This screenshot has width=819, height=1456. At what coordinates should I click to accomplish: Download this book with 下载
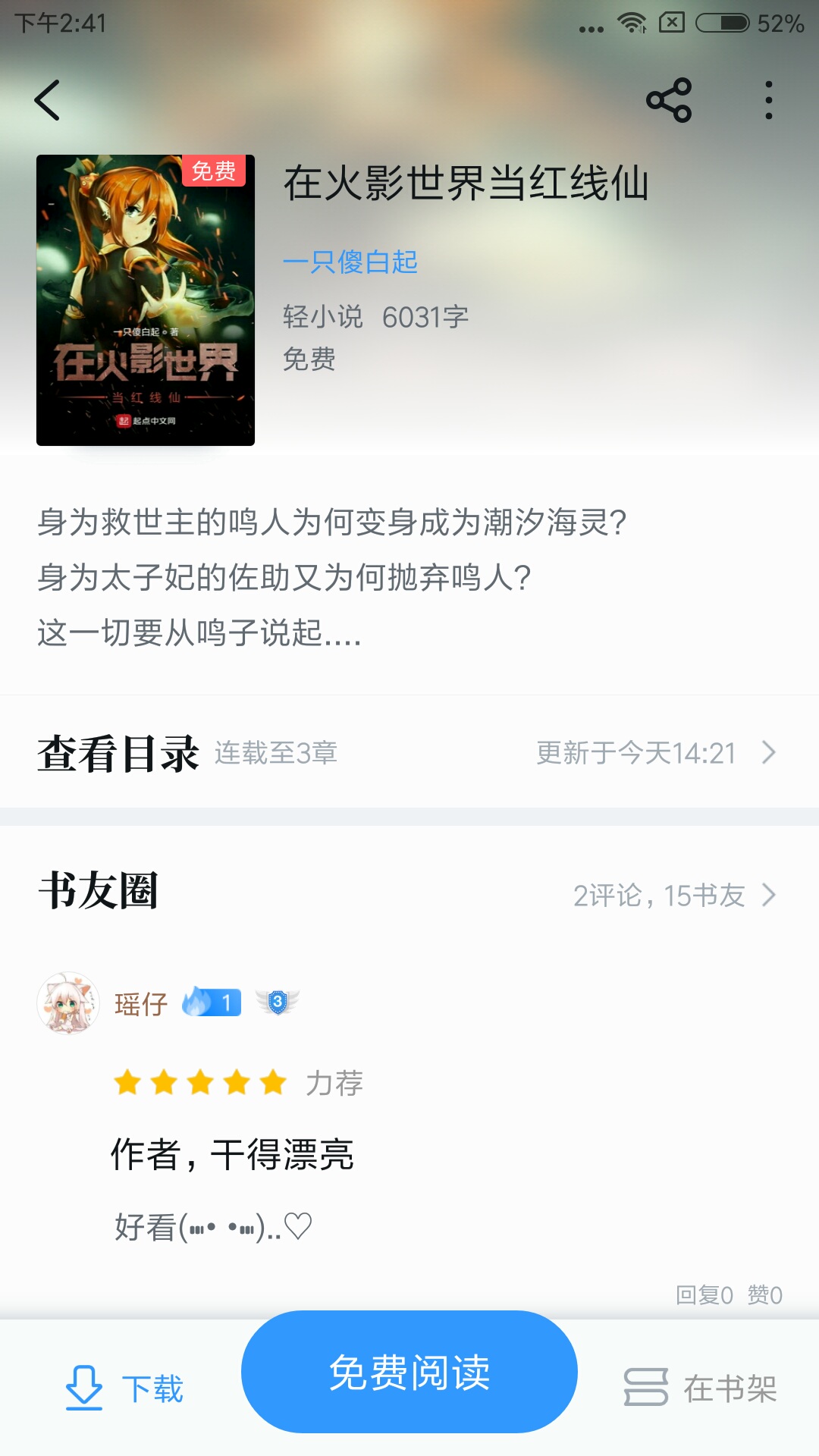tap(125, 1389)
